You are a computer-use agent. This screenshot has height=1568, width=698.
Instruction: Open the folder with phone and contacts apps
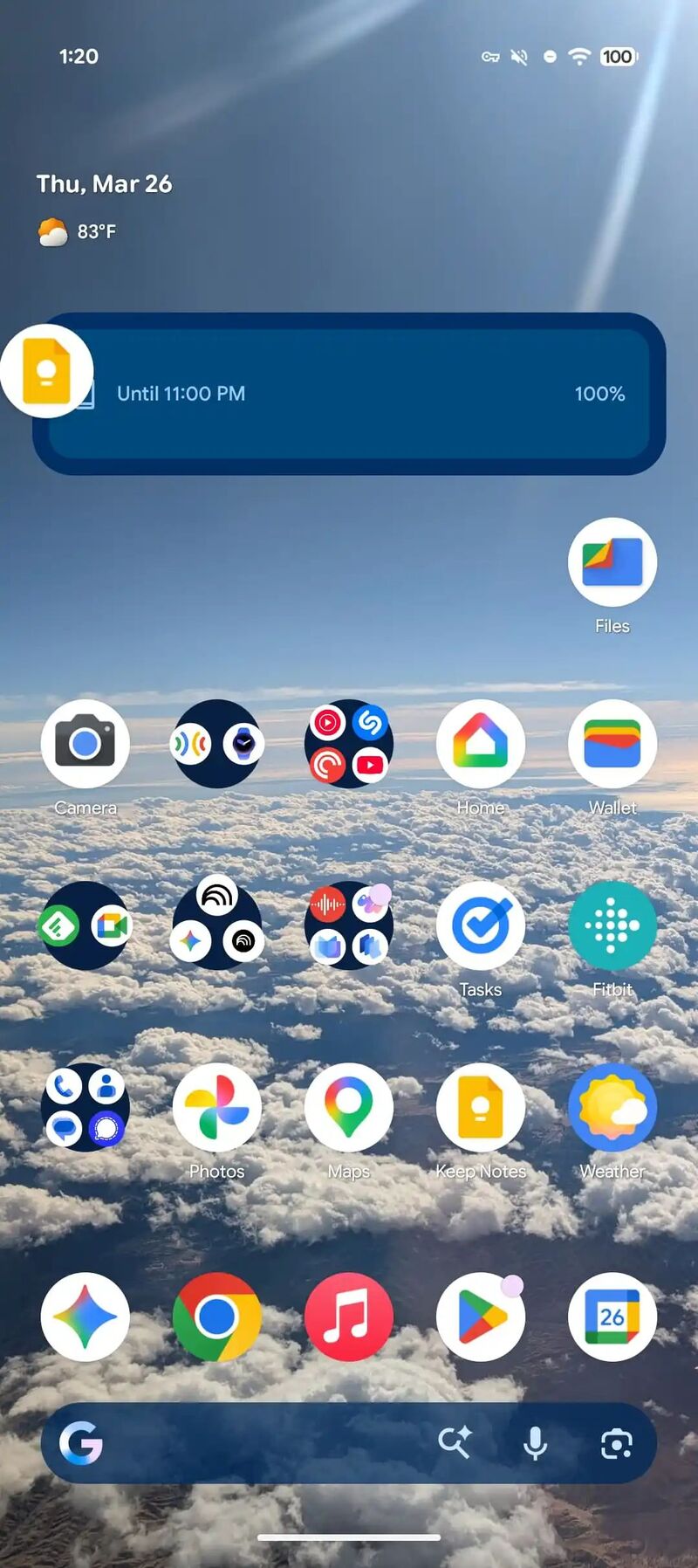[x=86, y=1107]
